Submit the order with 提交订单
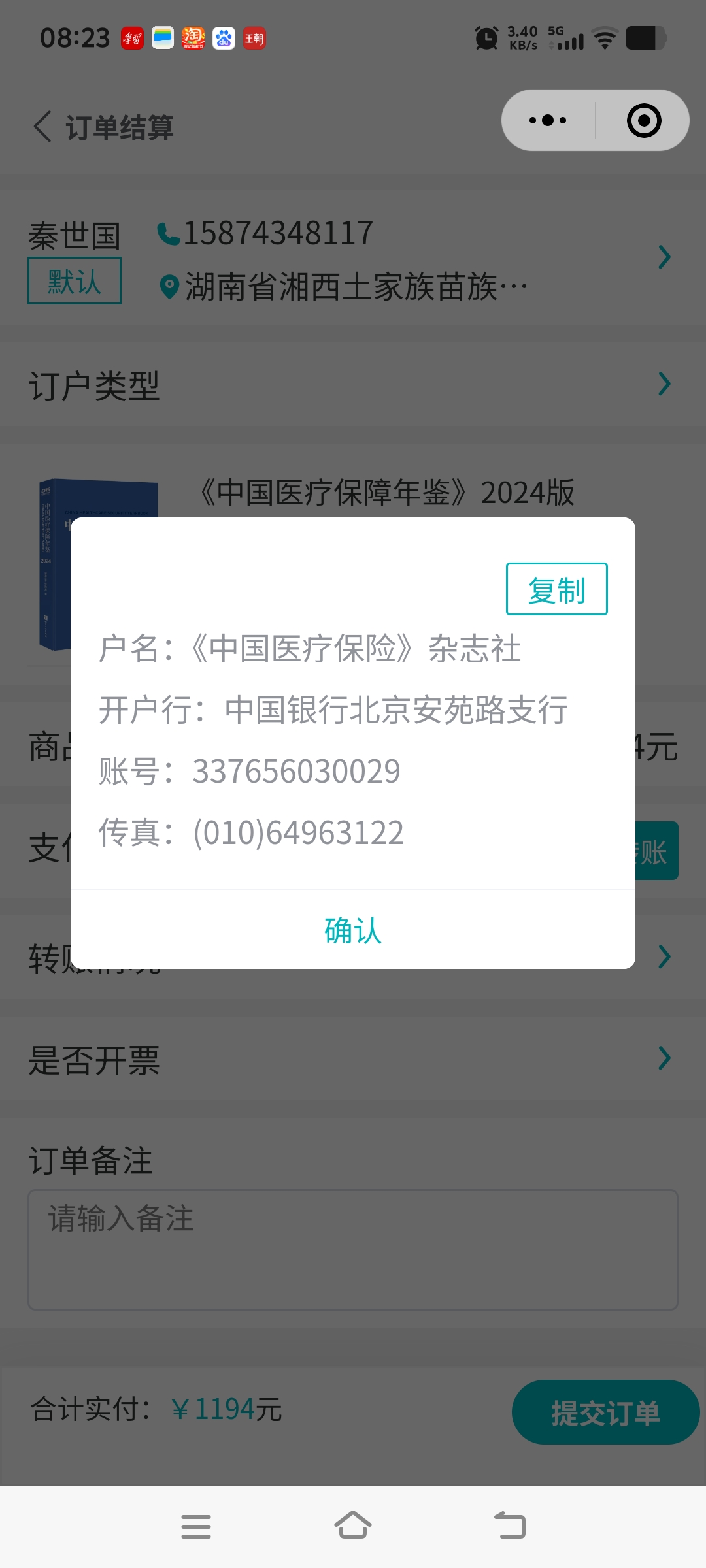This screenshot has width=706, height=1568. (x=605, y=1413)
